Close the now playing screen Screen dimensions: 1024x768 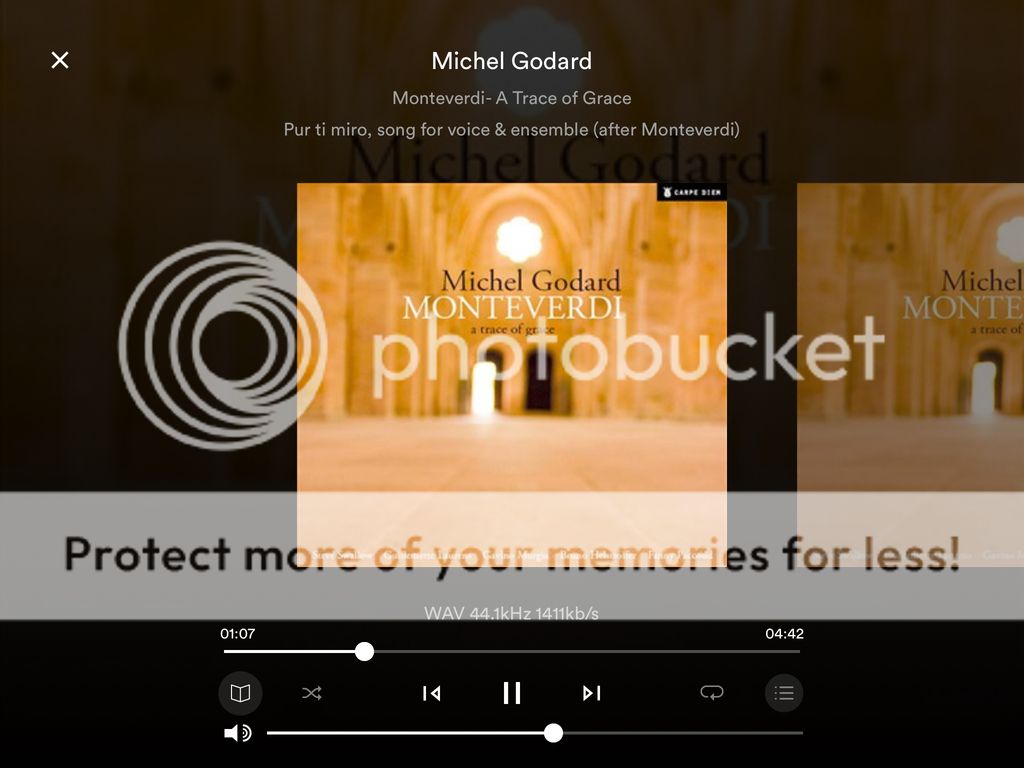pos(60,60)
